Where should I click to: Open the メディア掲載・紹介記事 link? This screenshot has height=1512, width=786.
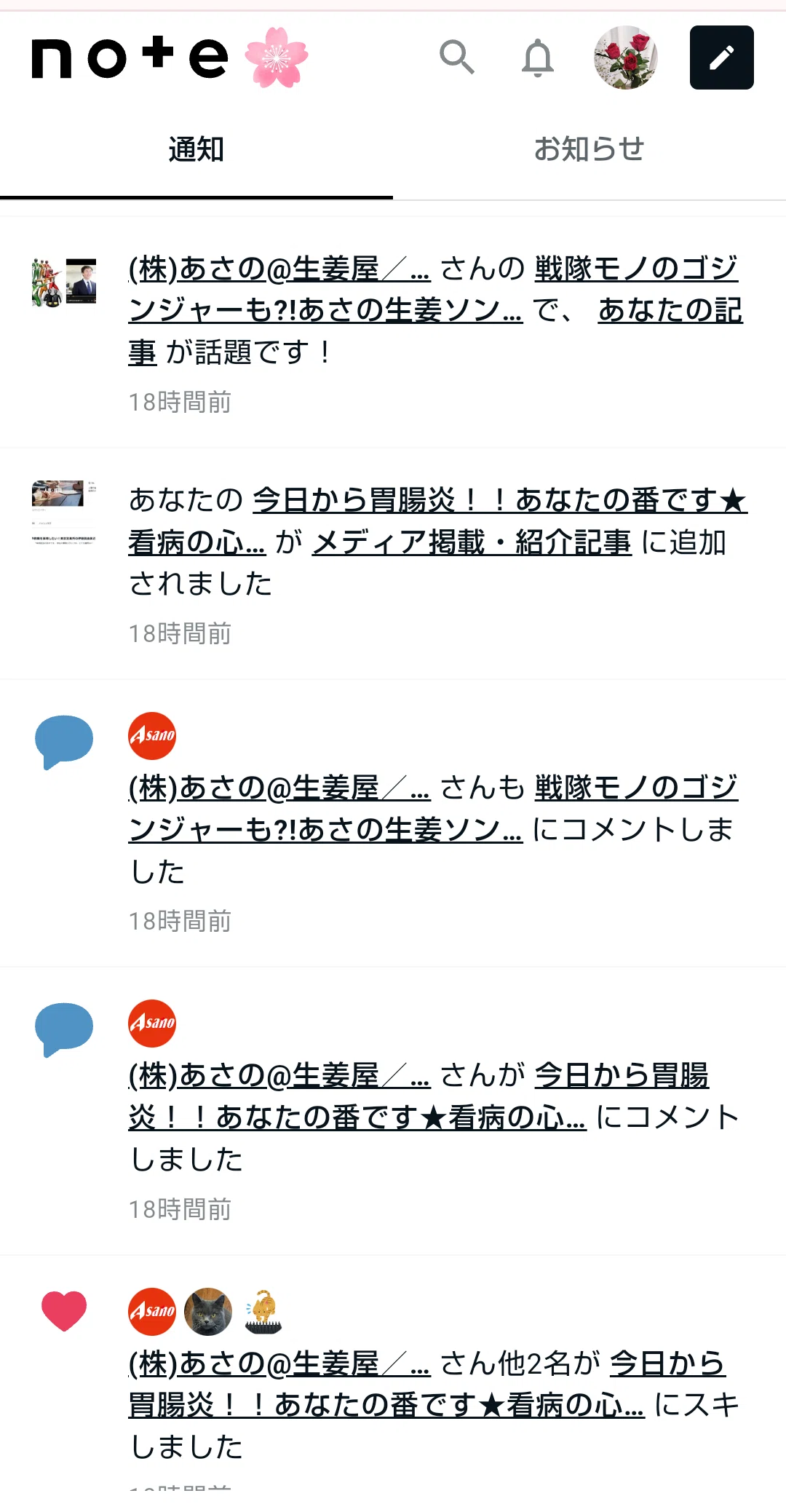click(x=472, y=542)
